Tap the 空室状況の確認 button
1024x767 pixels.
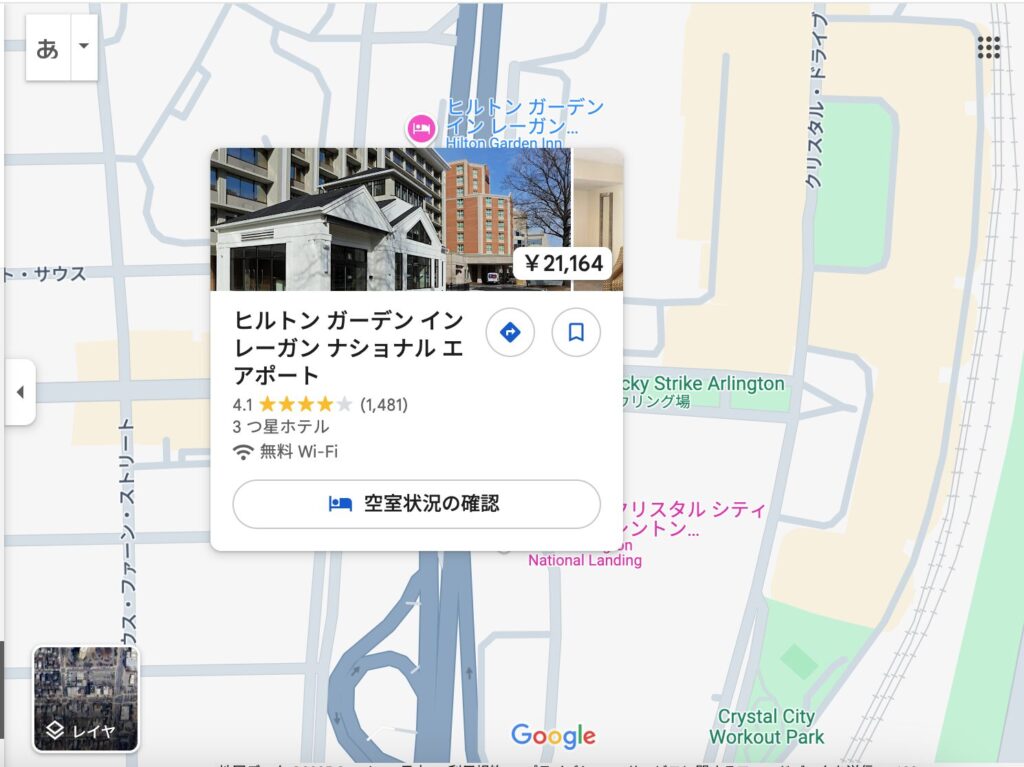[416, 504]
